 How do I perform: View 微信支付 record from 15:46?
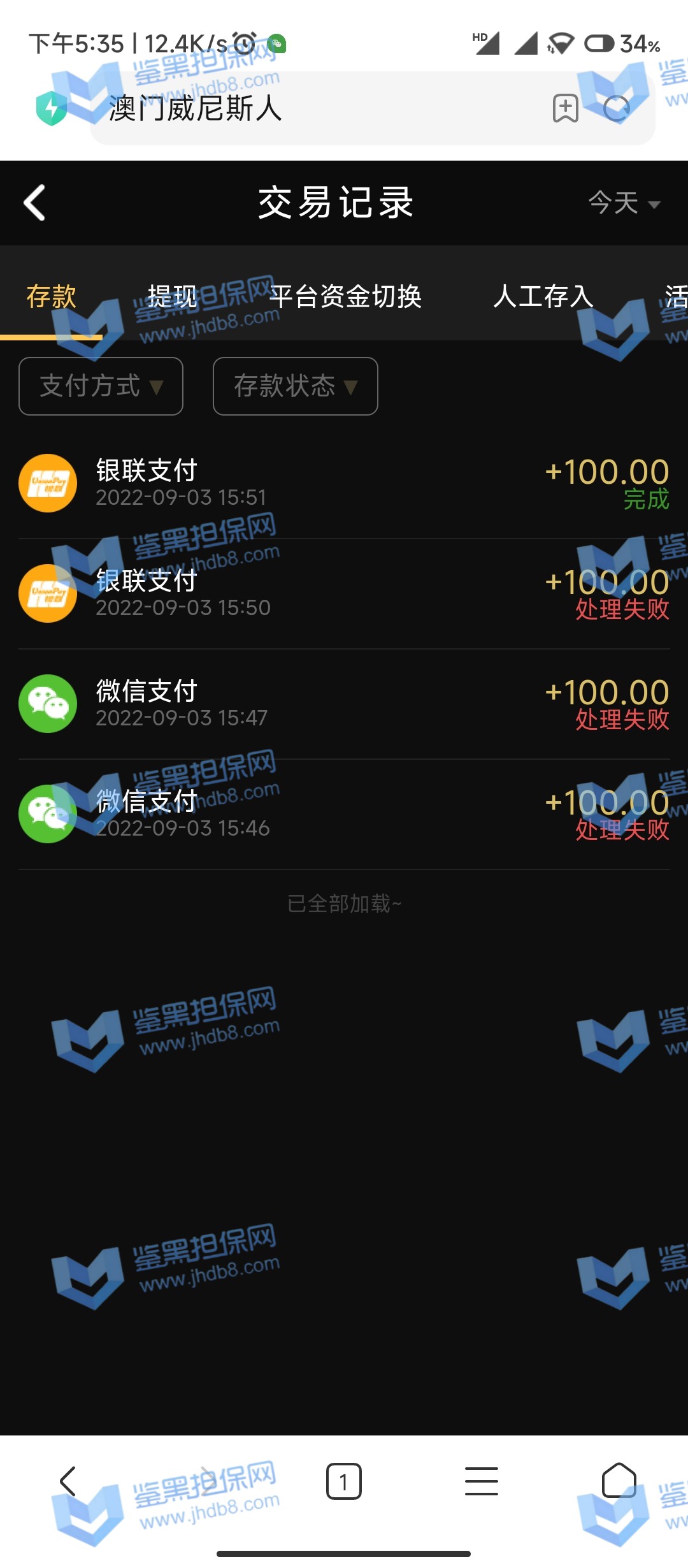click(344, 814)
